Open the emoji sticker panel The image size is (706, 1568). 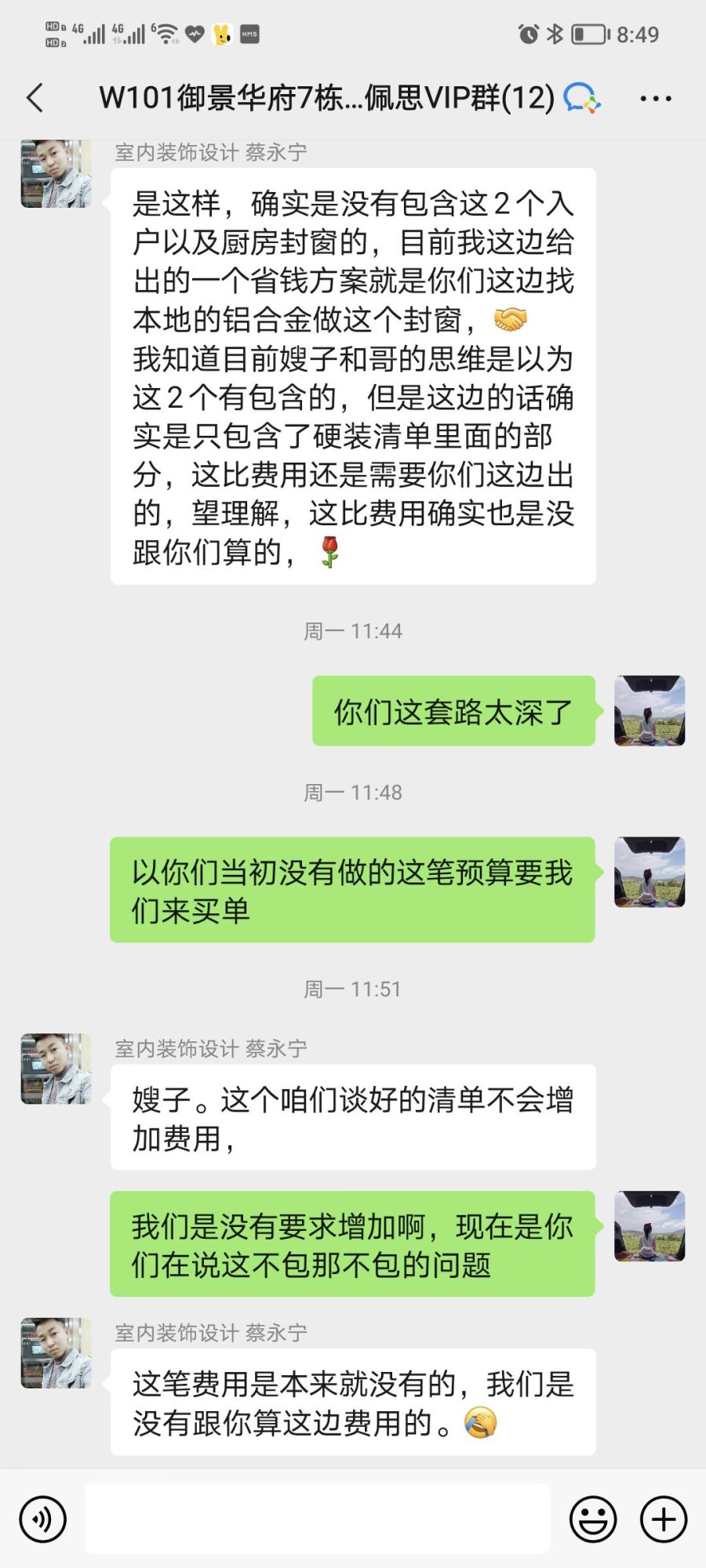[x=592, y=1519]
